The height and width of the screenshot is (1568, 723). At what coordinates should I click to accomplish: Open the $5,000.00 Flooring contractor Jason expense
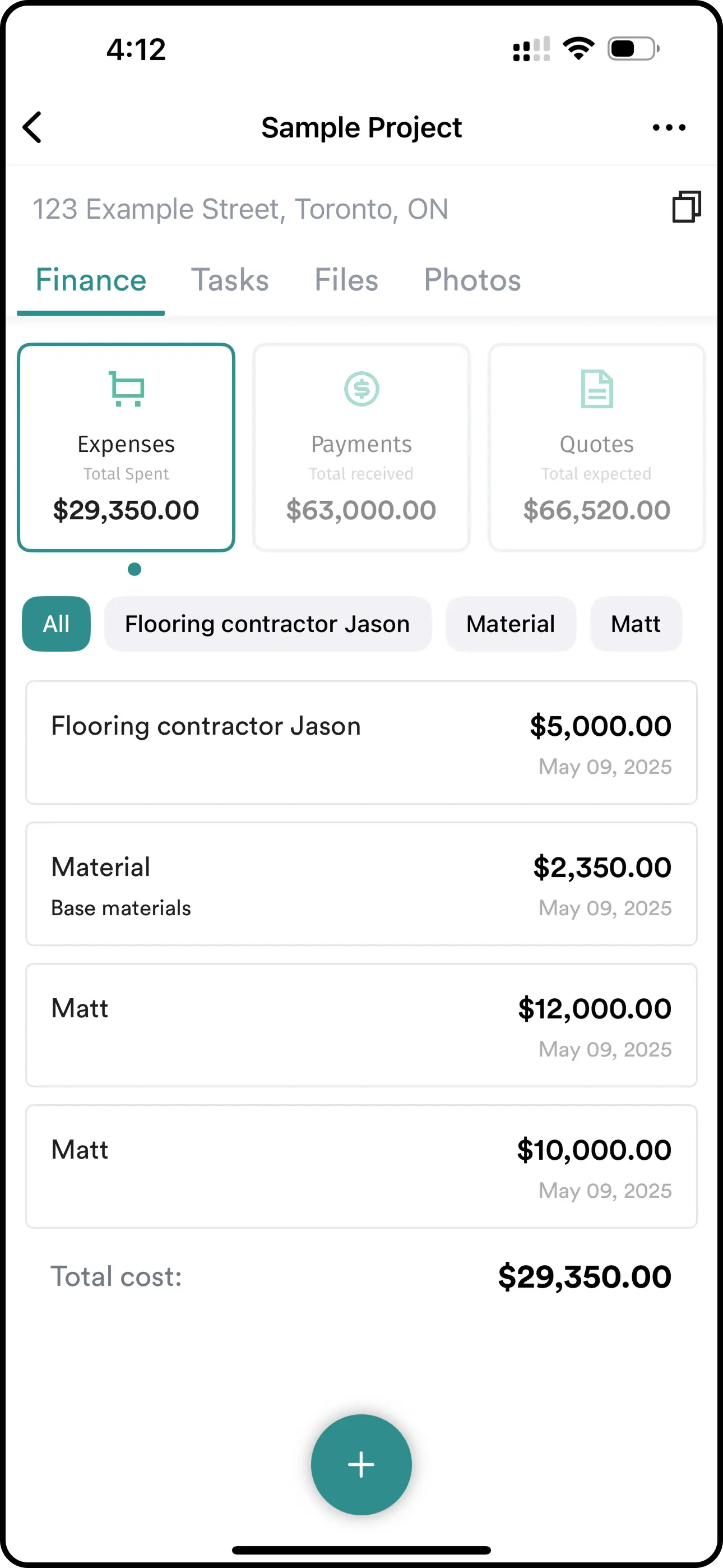[x=361, y=743]
